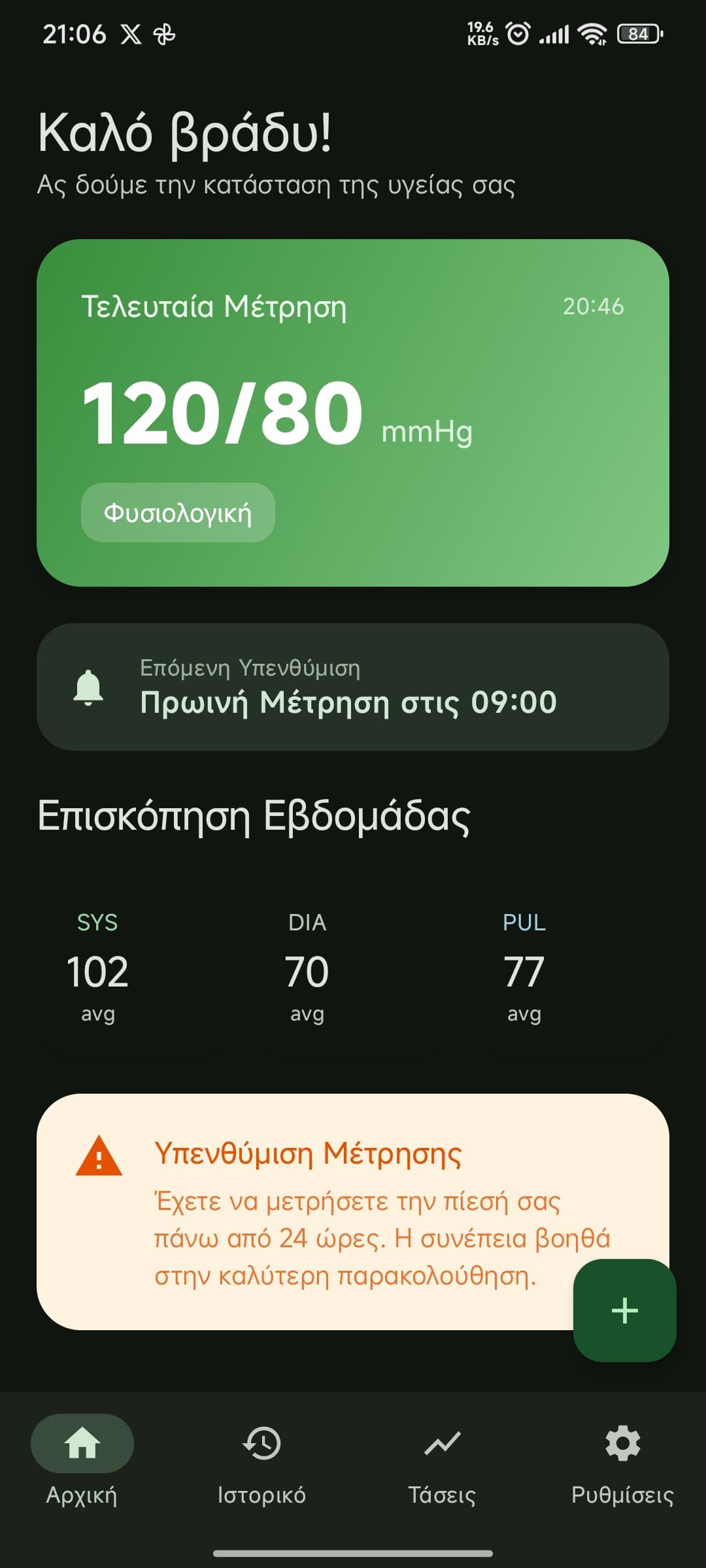Select the Φυσιολογική status badge
The image size is (706, 1568).
[178, 514]
